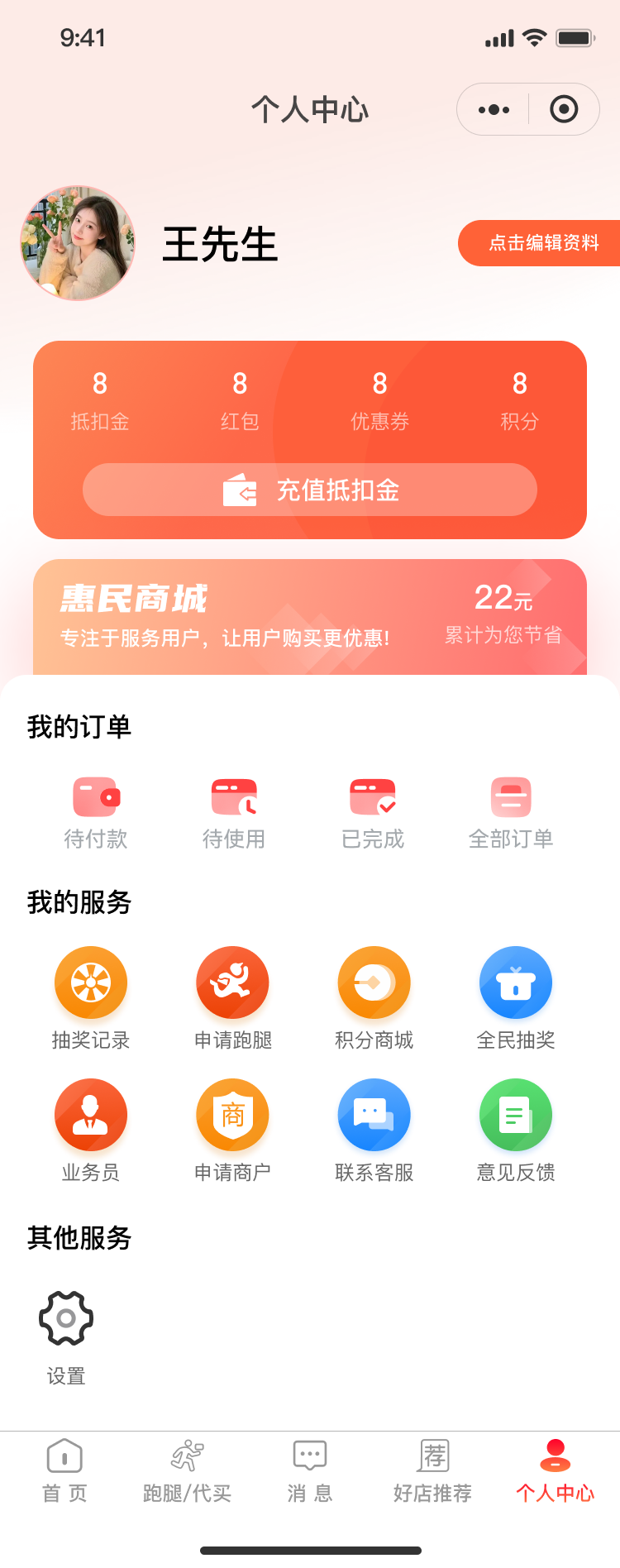620x1568 pixels.
Task: Open 抽奖记录 service
Action: pos(91,997)
